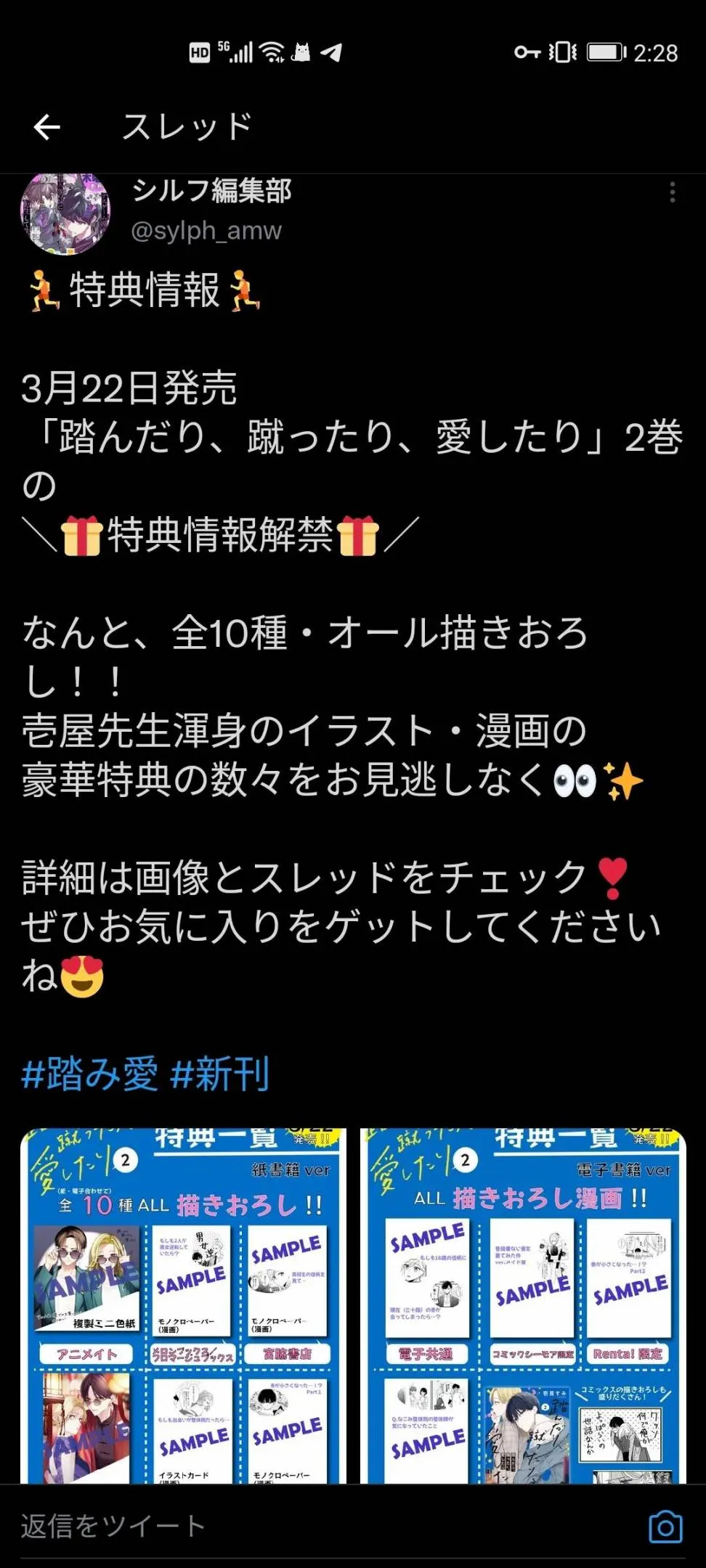The width and height of the screenshot is (706, 1568).
Task: View the 紙書籍 ver bonus image
Action: coord(184,1305)
